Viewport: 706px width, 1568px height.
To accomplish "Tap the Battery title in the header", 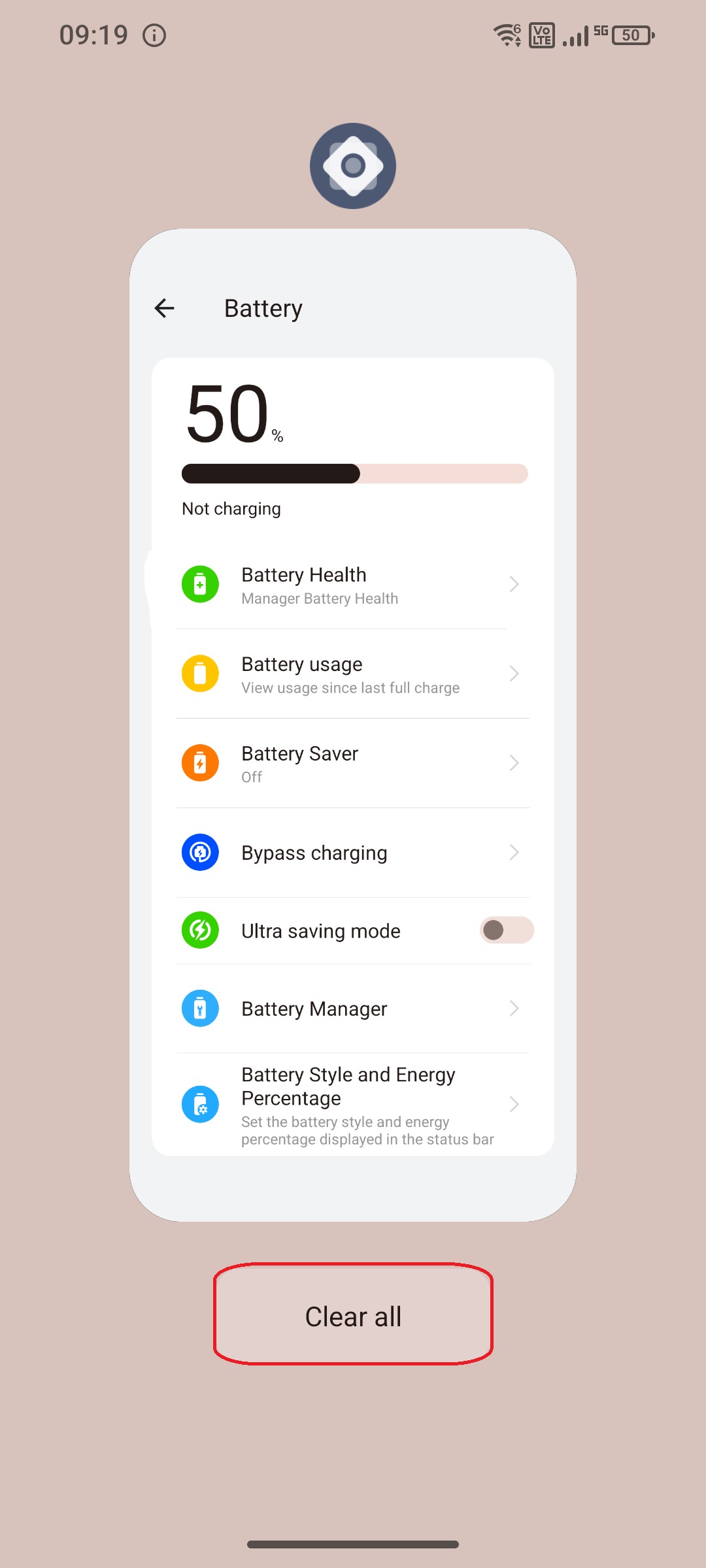I will click(x=263, y=308).
